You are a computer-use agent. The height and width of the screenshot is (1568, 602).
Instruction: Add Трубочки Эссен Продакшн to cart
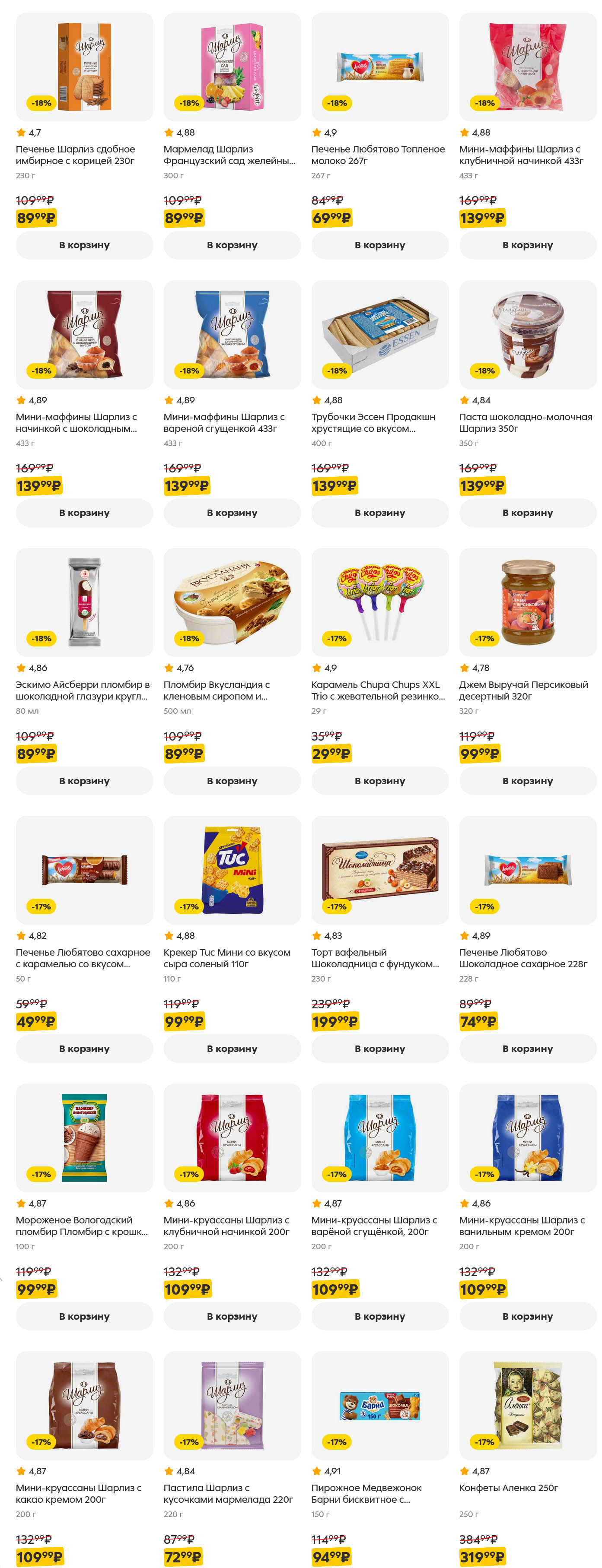(379, 513)
